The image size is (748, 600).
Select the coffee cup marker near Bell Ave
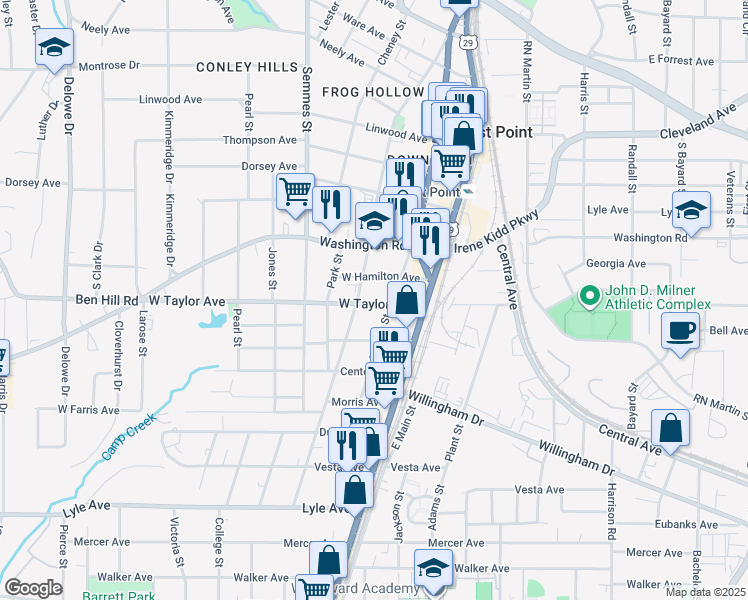click(x=680, y=329)
